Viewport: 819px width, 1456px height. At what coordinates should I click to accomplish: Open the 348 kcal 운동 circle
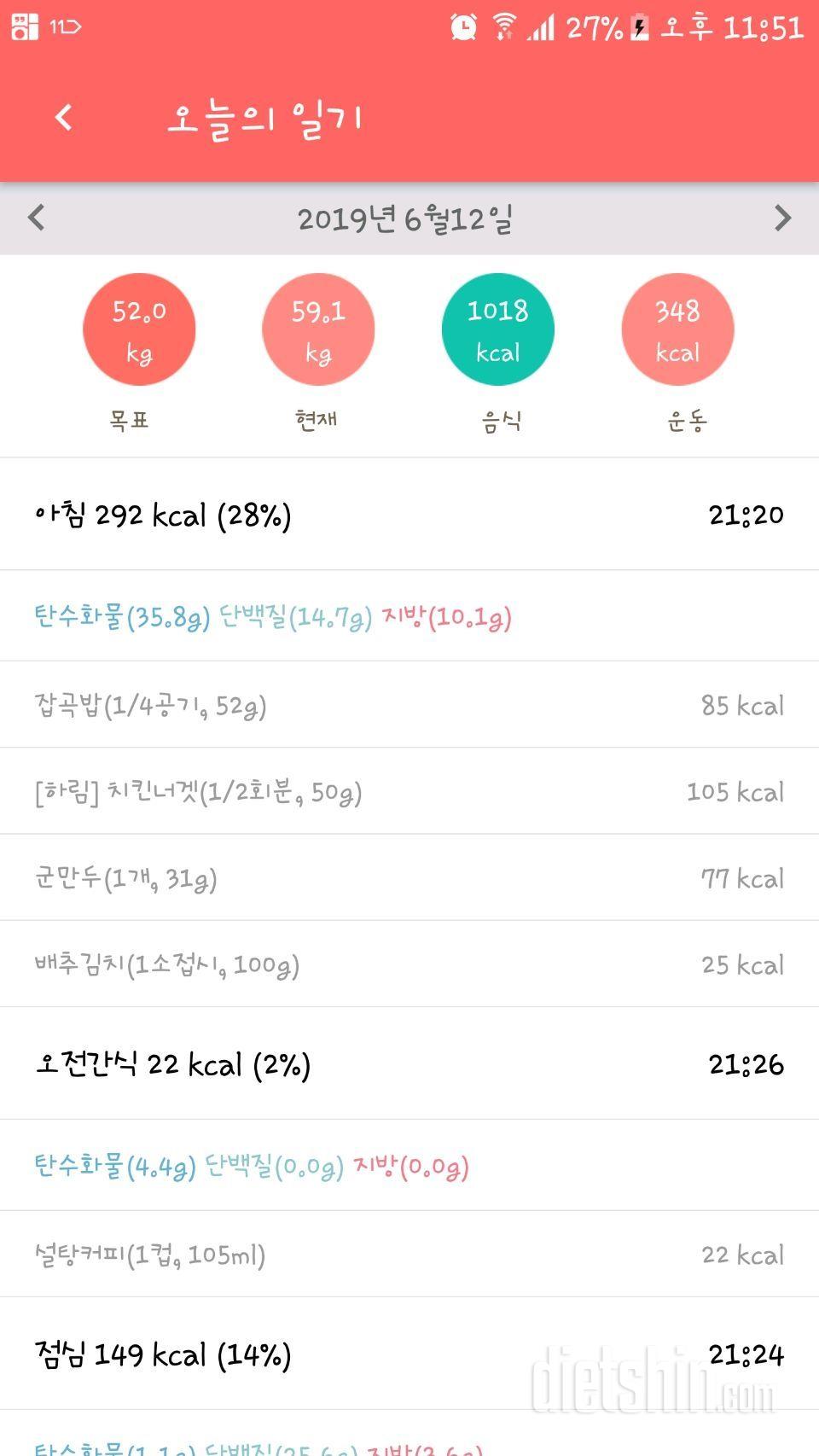pyautogui.click(x=678, y=329)
